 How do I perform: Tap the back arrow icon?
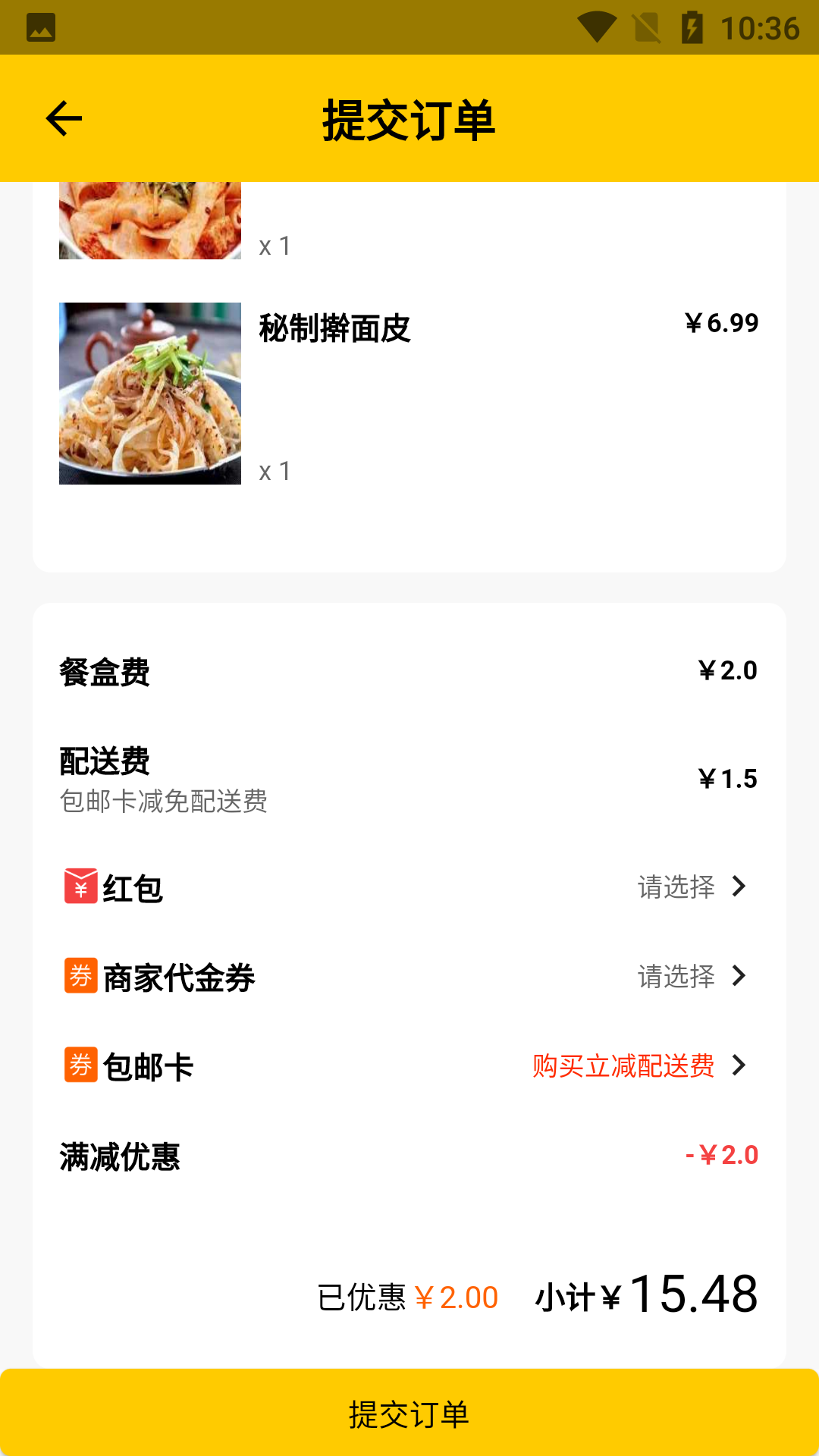tap(63, 119)
